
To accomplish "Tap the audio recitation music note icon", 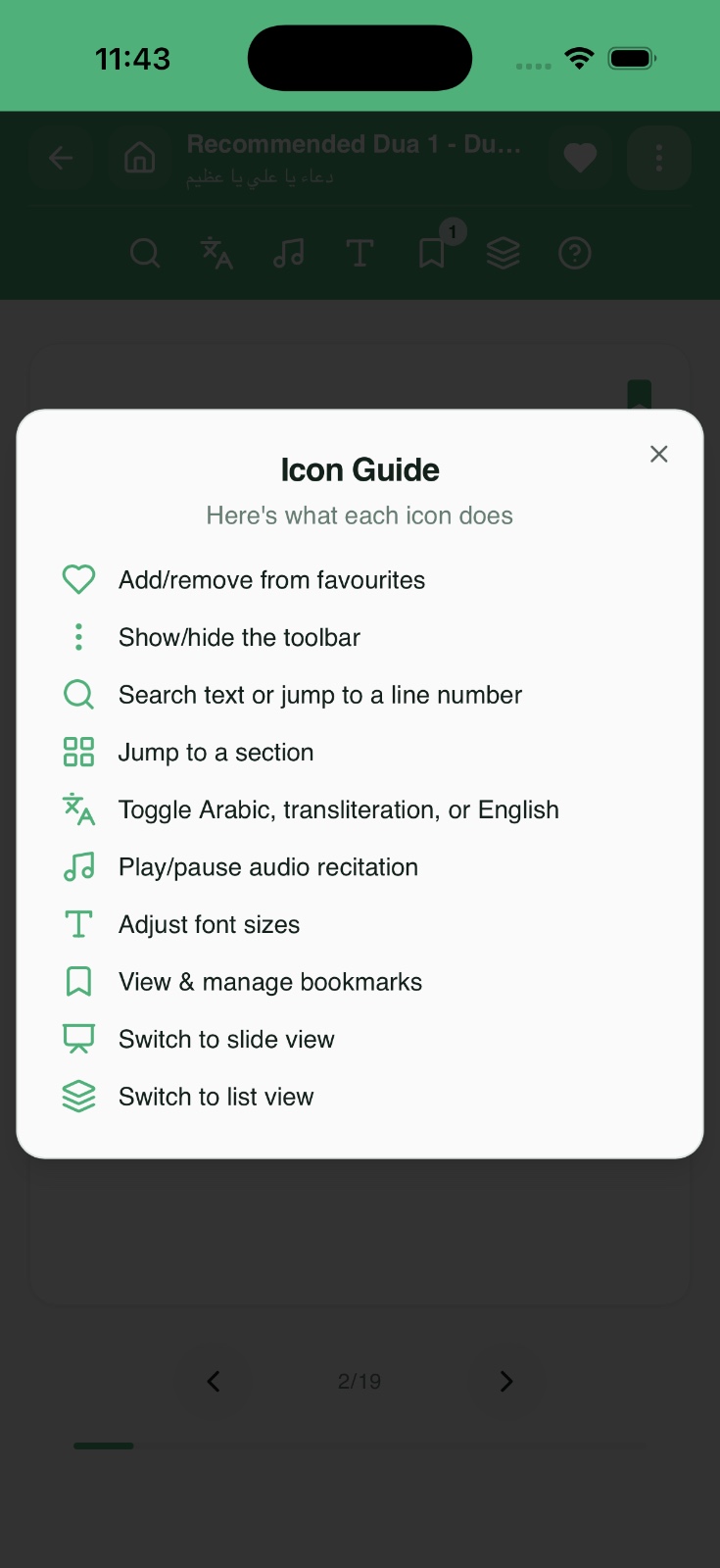I will coord(288,253).
